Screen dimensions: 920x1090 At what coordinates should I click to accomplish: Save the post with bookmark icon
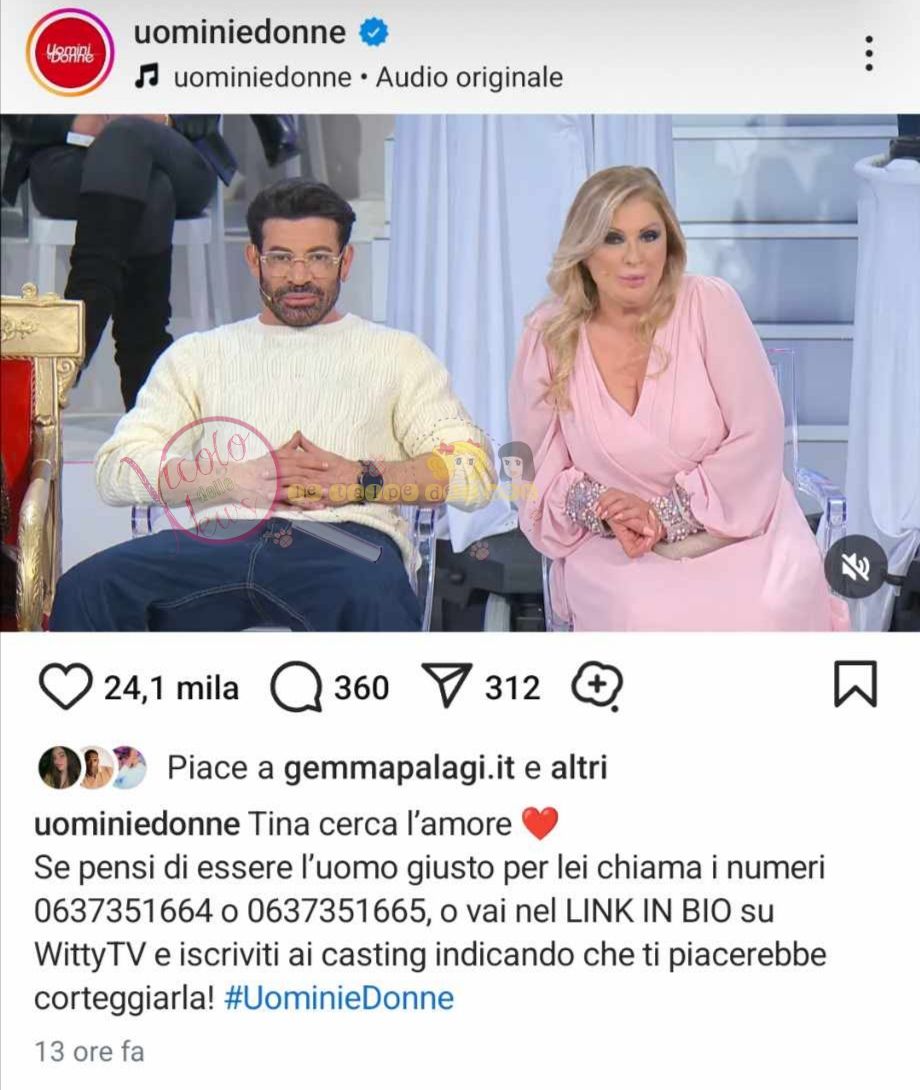tap(855, 686)
